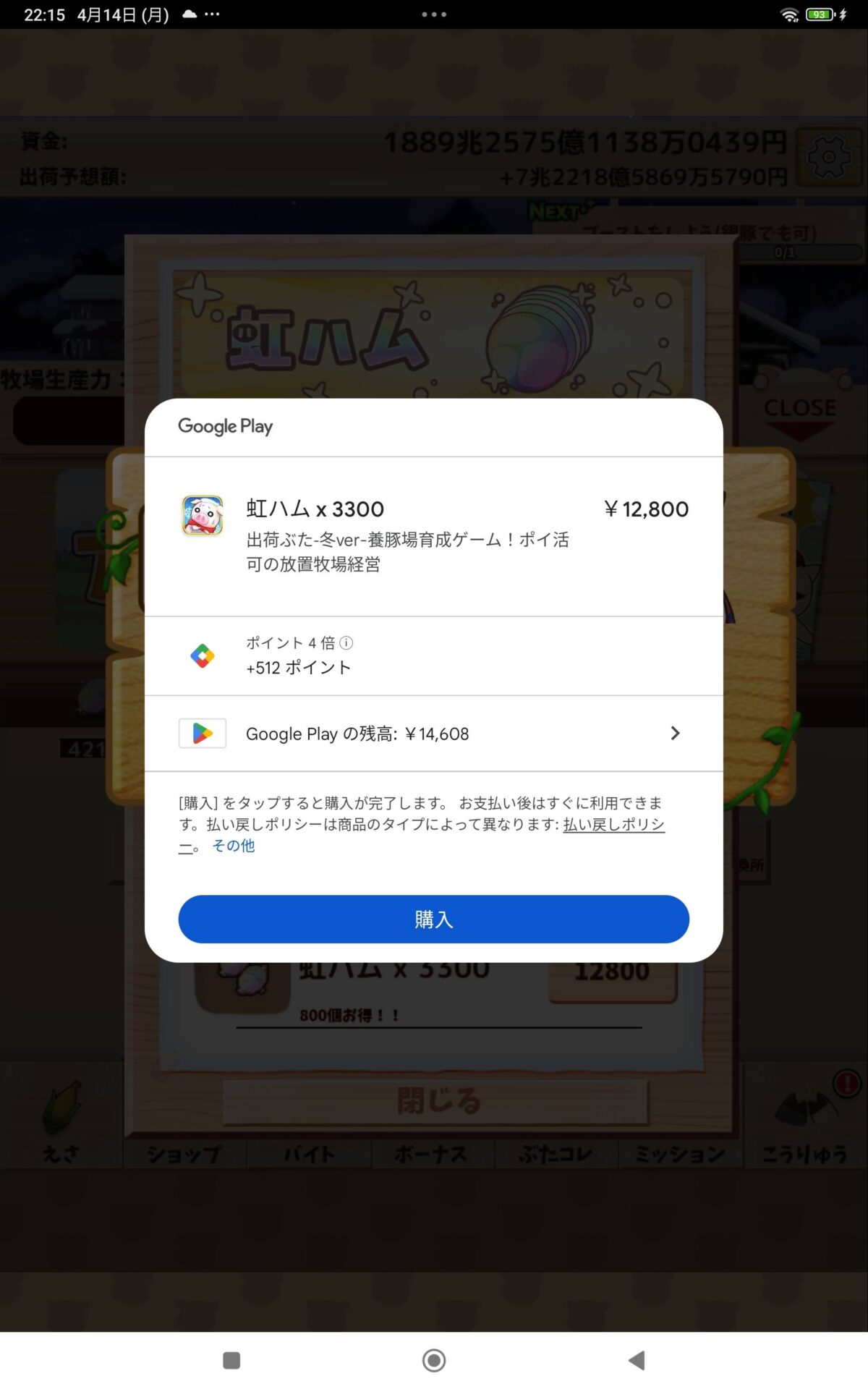This screenshot has width=868, height=1389.
Task: Open the Google Play balance payment method row
Action: [x=433, y=734]
